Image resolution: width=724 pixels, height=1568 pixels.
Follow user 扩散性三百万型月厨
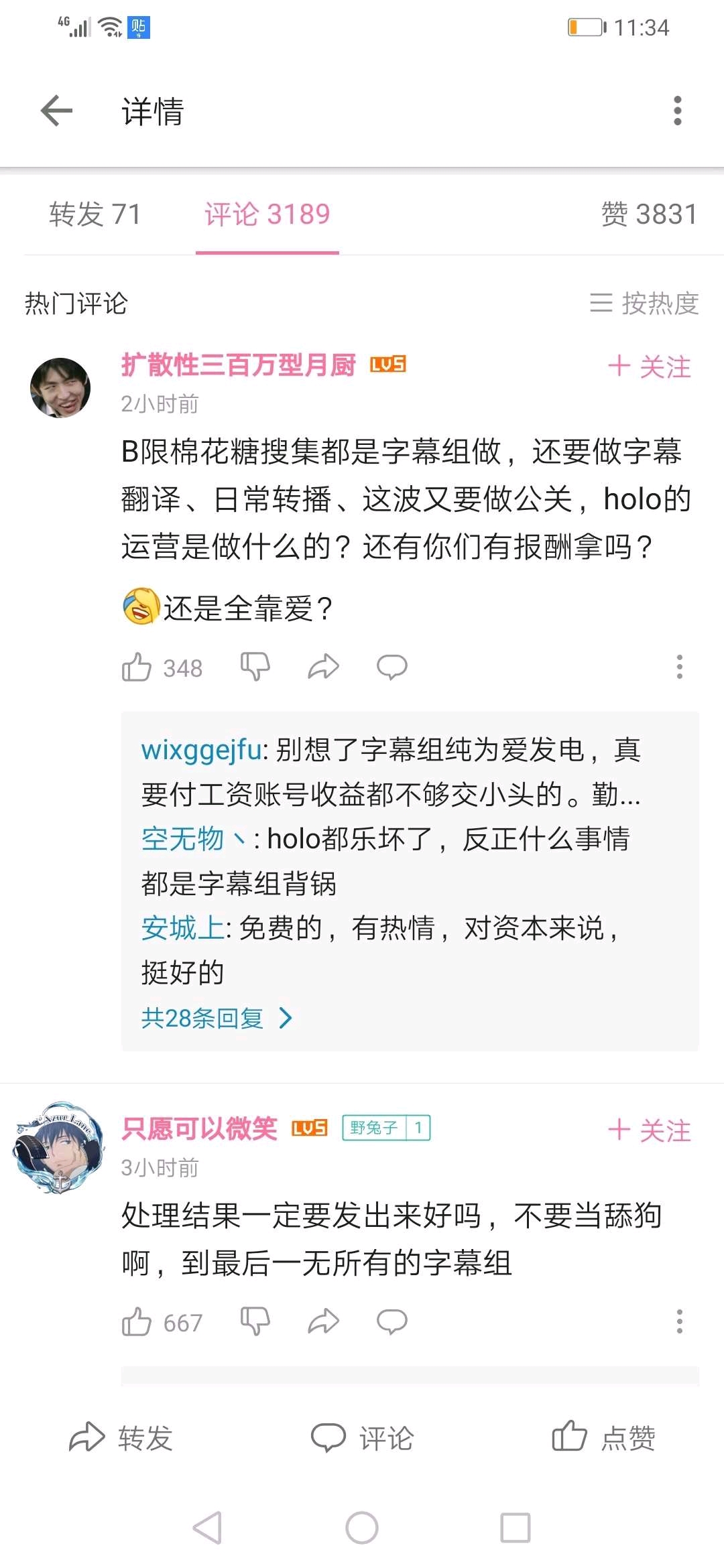pyautogui.click(x=649, y=367)
